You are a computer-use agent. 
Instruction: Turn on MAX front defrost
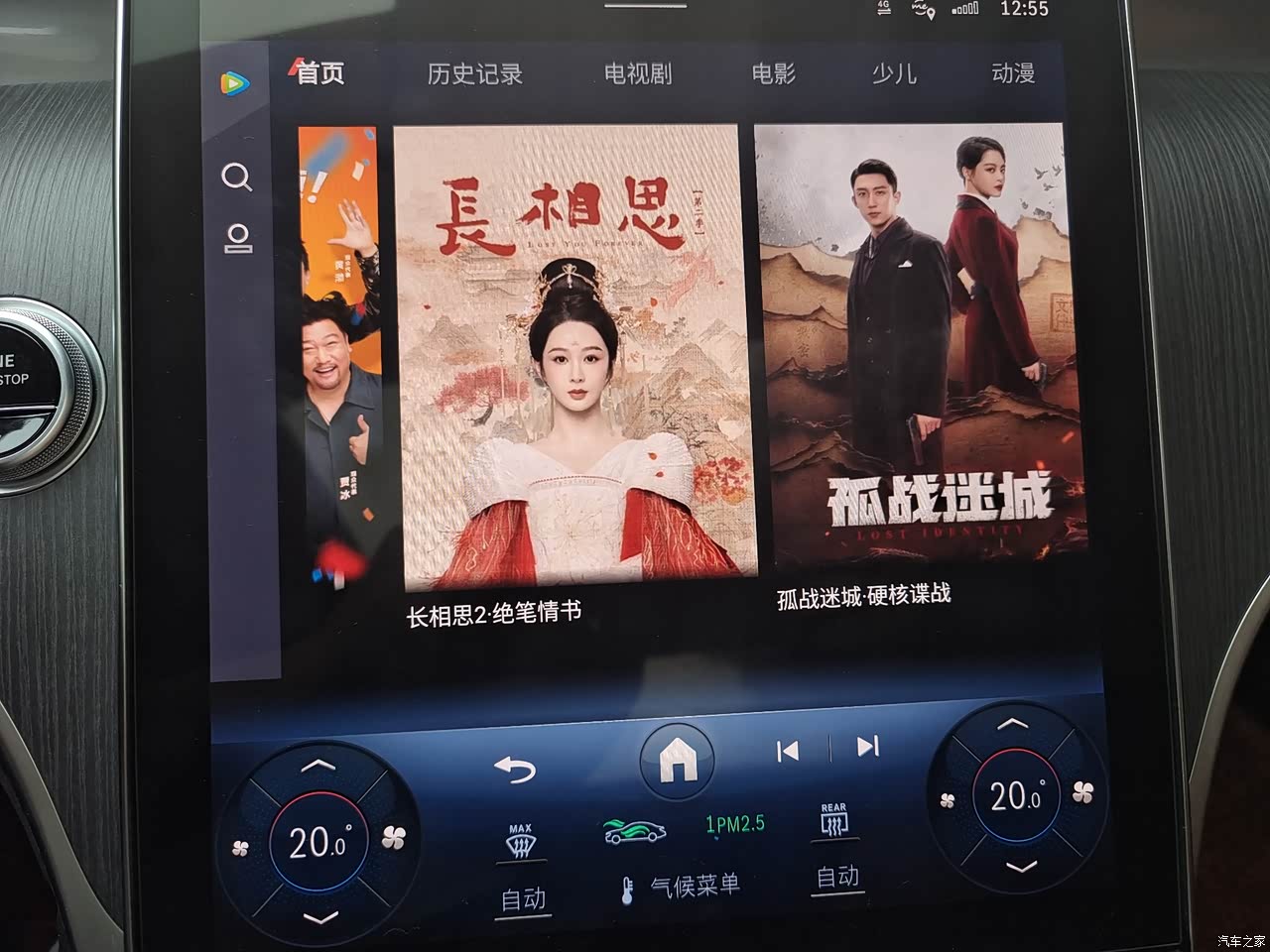(521, 843)
